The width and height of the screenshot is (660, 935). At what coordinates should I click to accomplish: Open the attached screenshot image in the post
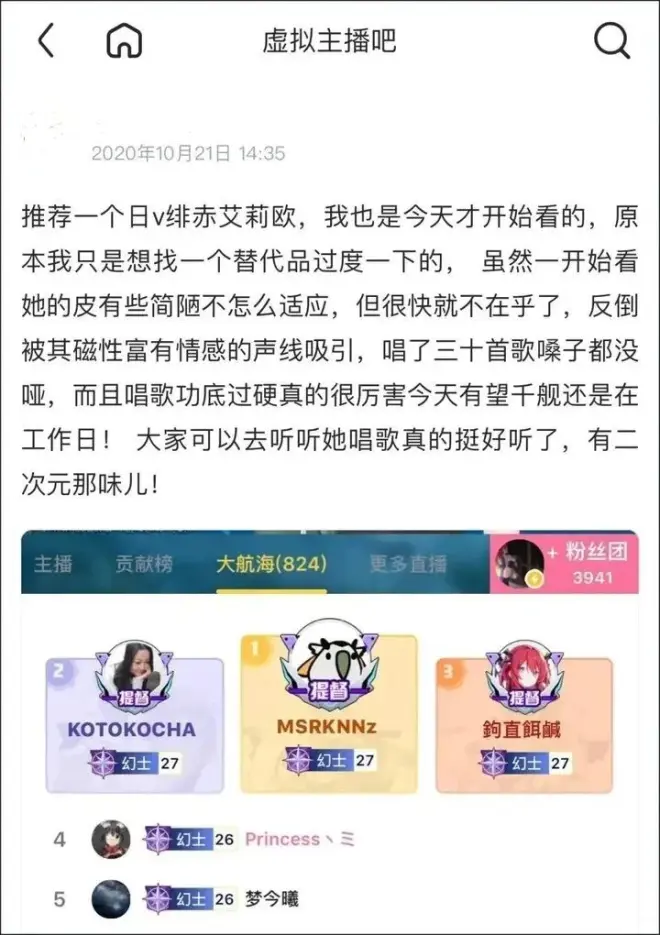click(330, 730)
